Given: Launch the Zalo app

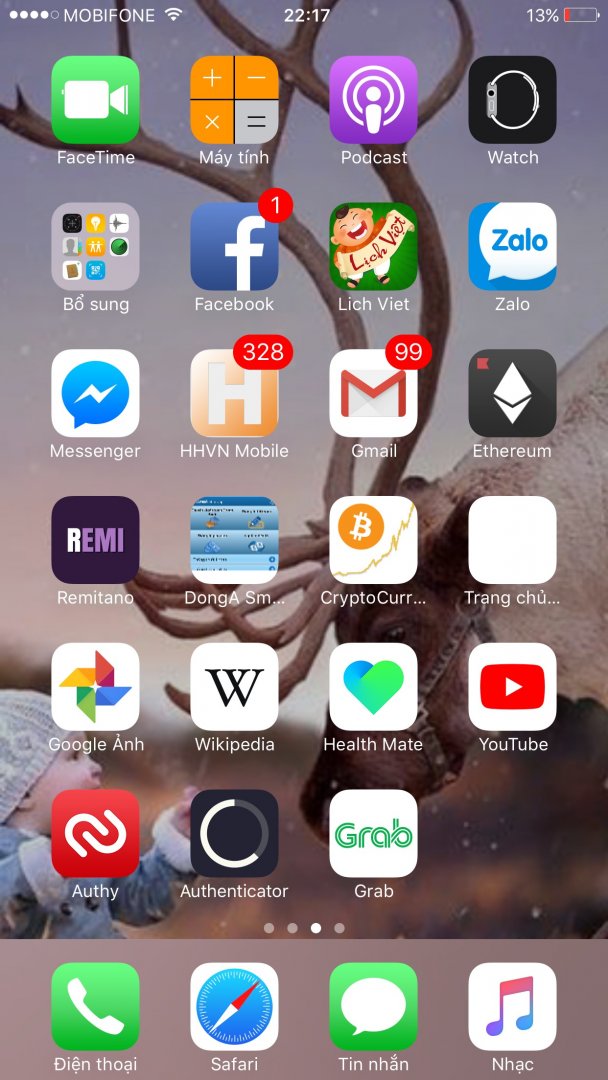Looking at the screenshot, I should (x=512, y=247).
